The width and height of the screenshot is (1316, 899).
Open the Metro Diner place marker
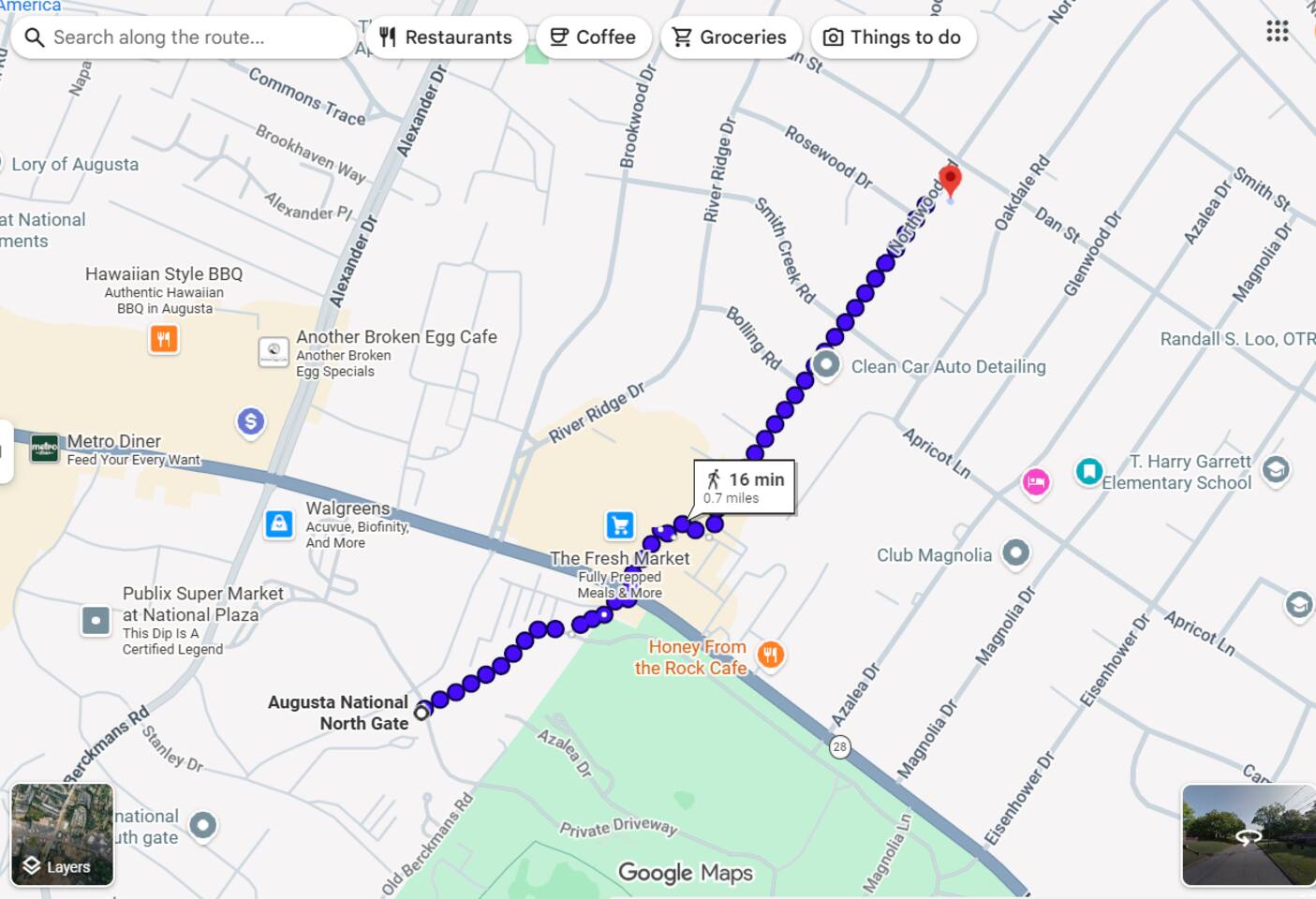(45, 449)
